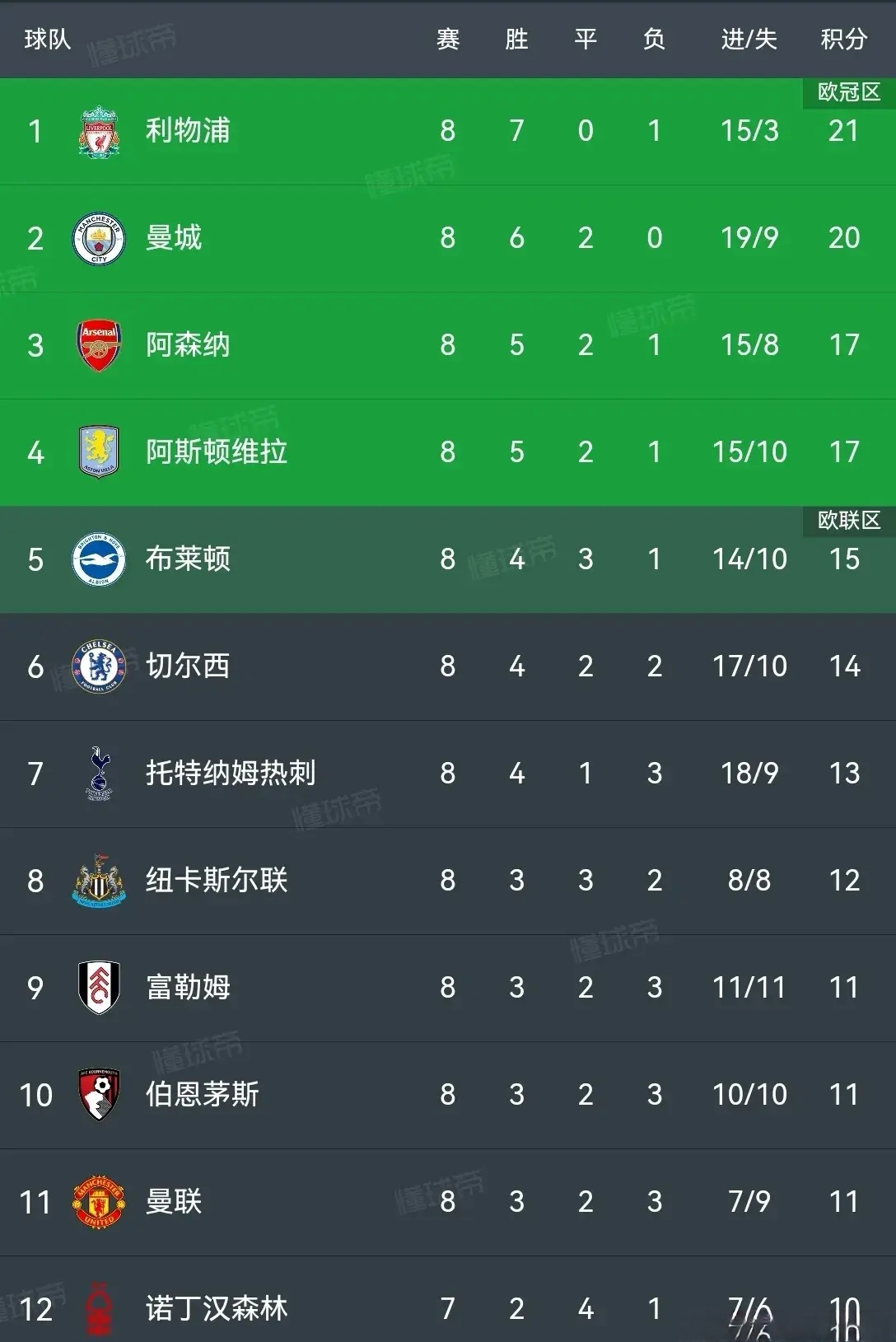Open the Newcastle United magpie badge

[98, 880]
